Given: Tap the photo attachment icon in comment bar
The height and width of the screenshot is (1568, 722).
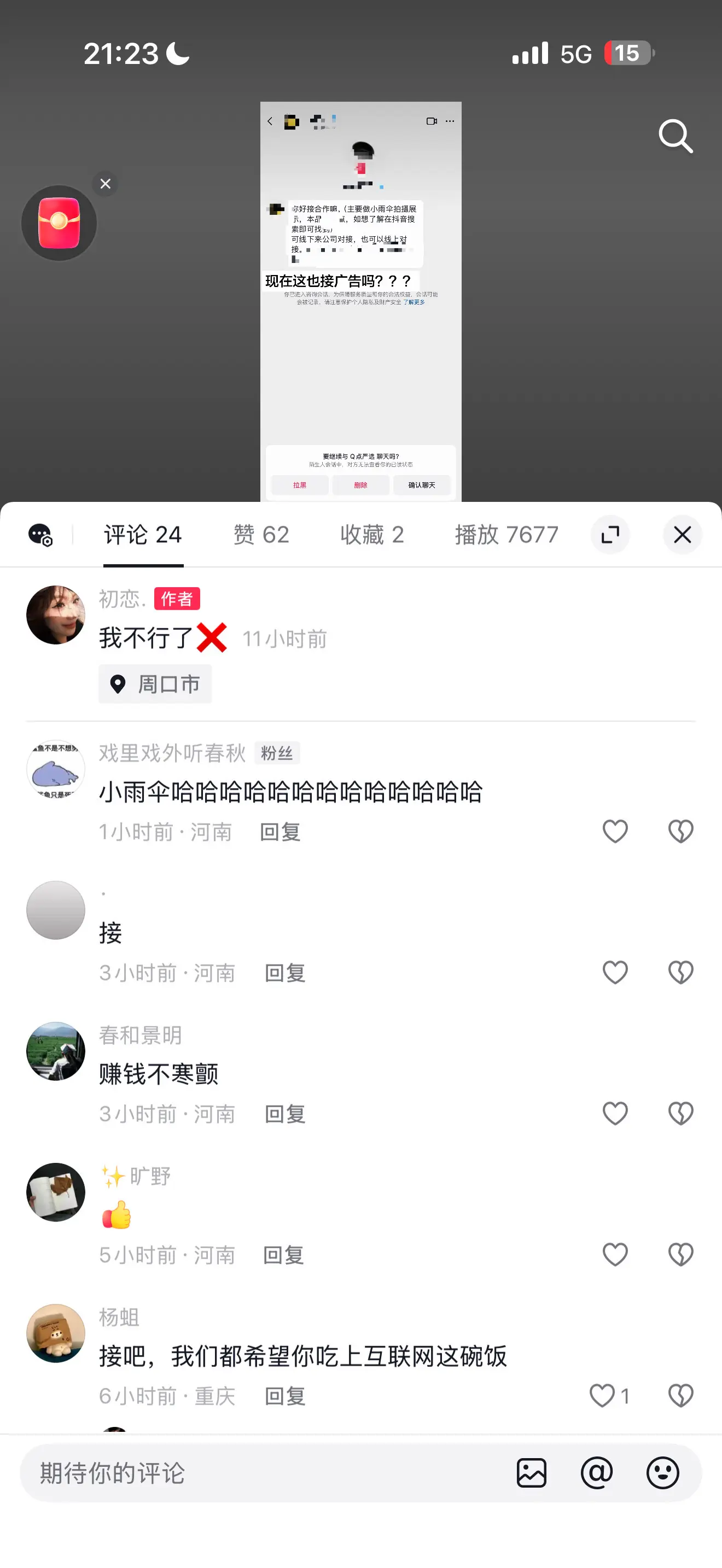Looking at the screenshot, I should [x=532, y=1473].
